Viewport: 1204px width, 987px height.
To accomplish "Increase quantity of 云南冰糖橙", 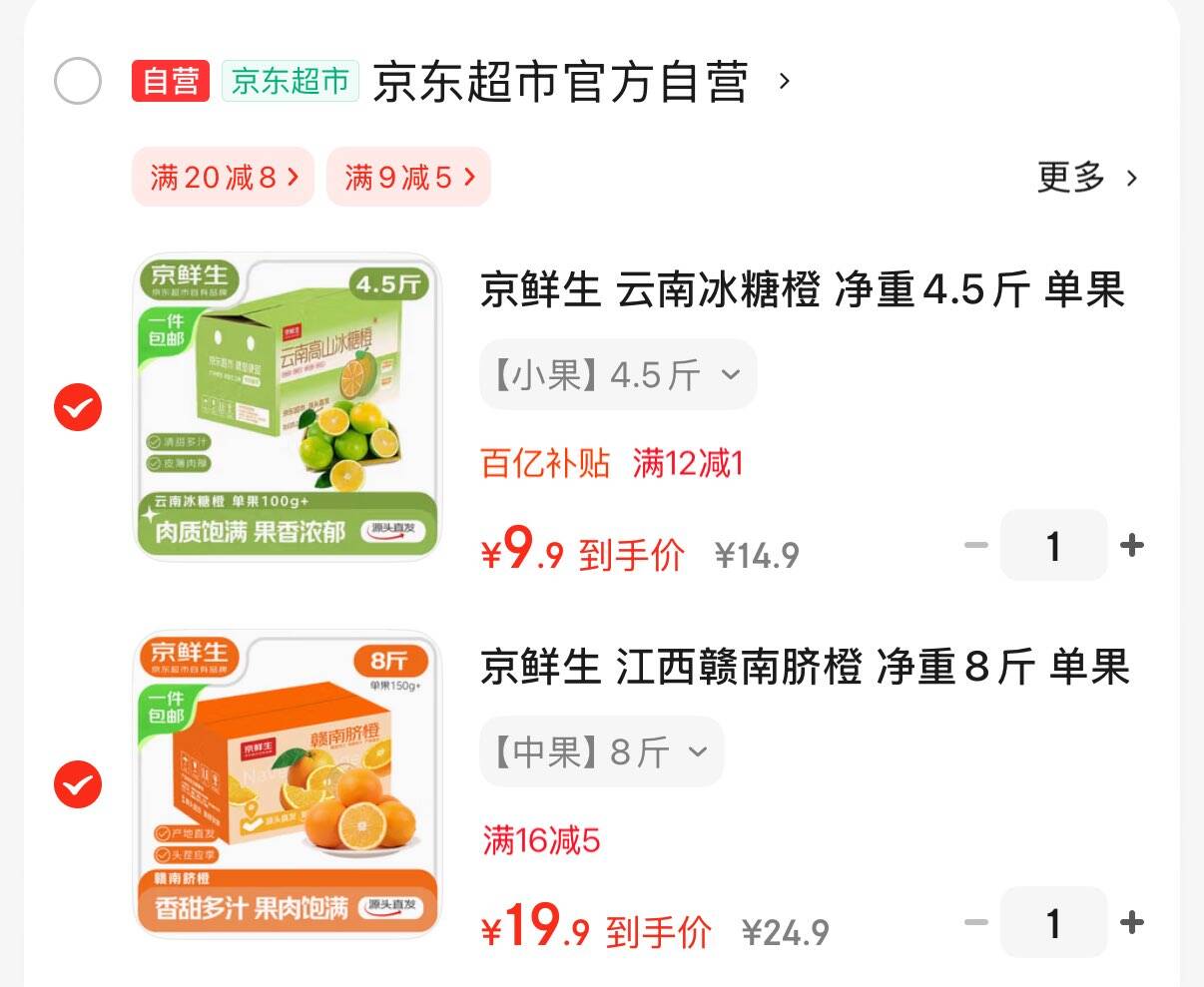I will click(1132, 545).
